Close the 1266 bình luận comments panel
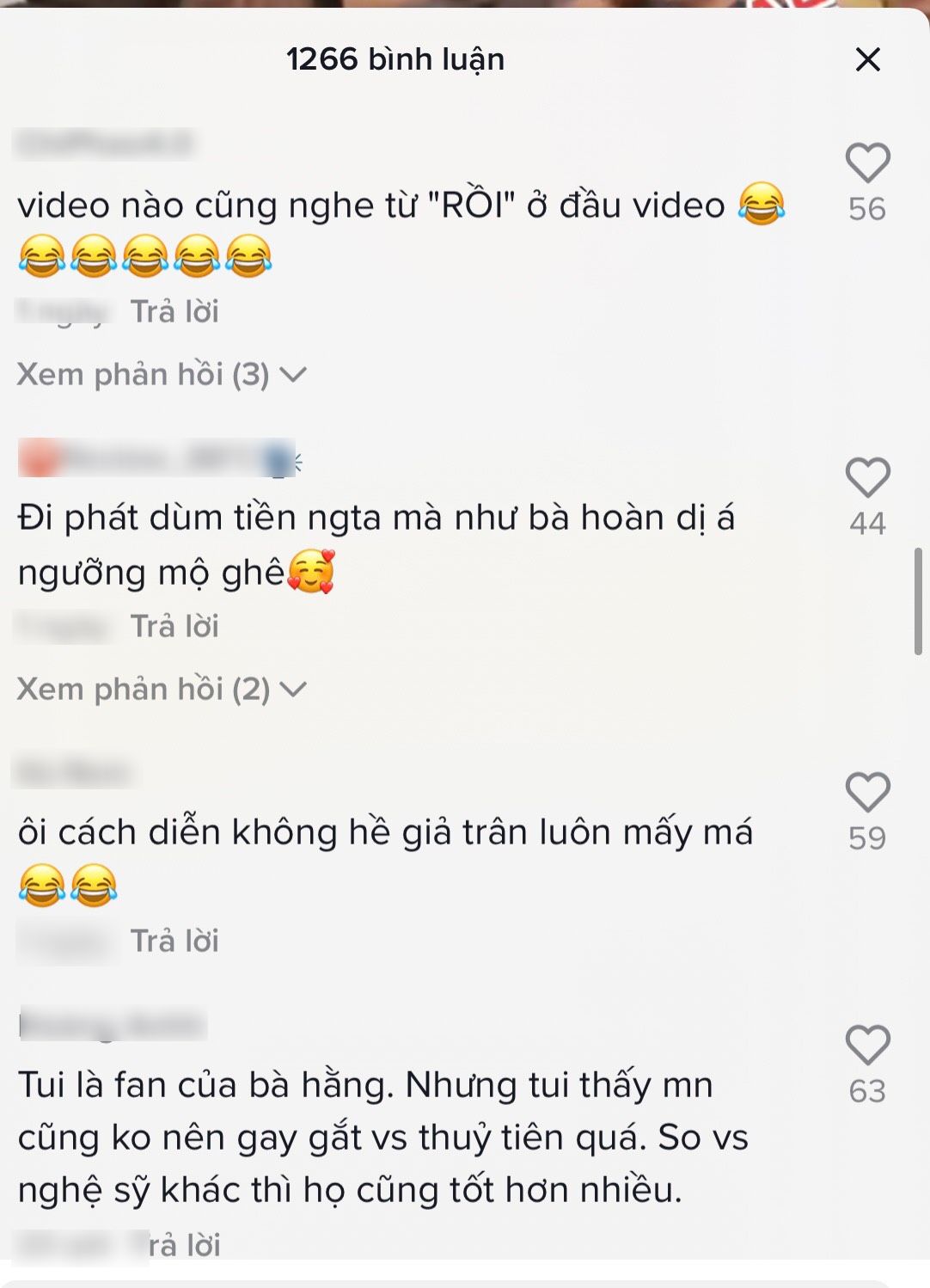930x1288 pixels. coord(868,59)
